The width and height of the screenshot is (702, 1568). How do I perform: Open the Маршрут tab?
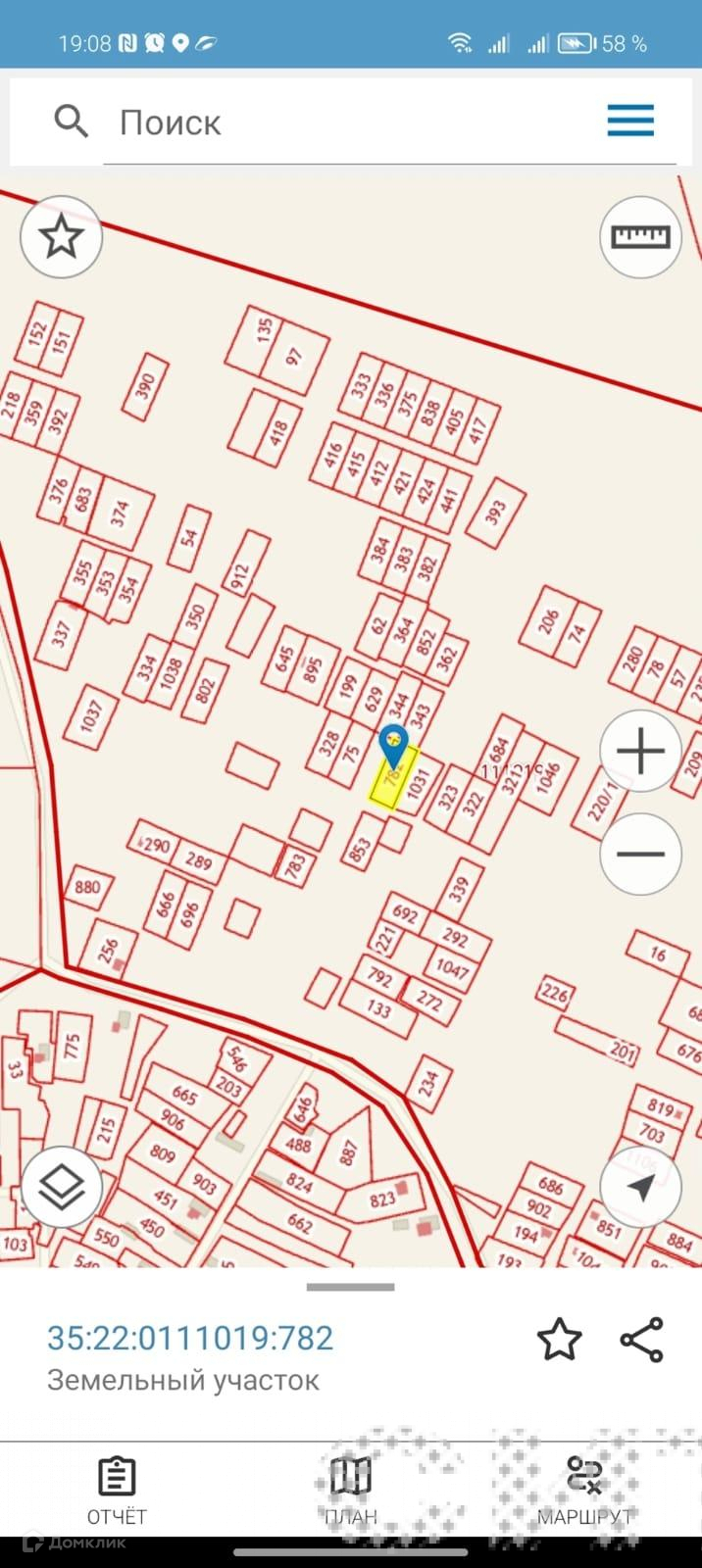[x=584, y=1491]
